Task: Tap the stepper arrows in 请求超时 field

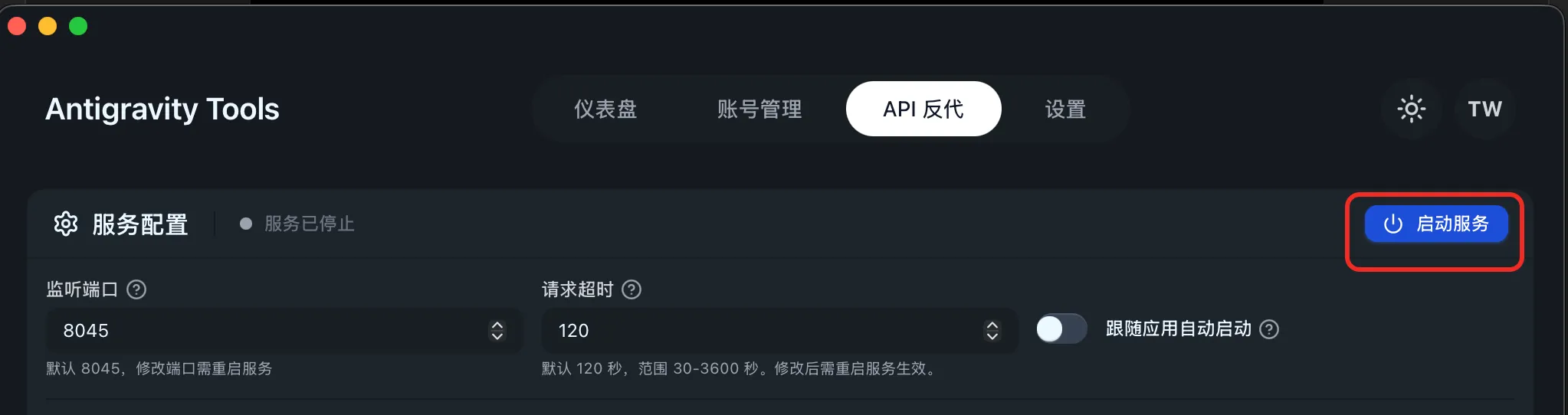Action: (992, 331)
